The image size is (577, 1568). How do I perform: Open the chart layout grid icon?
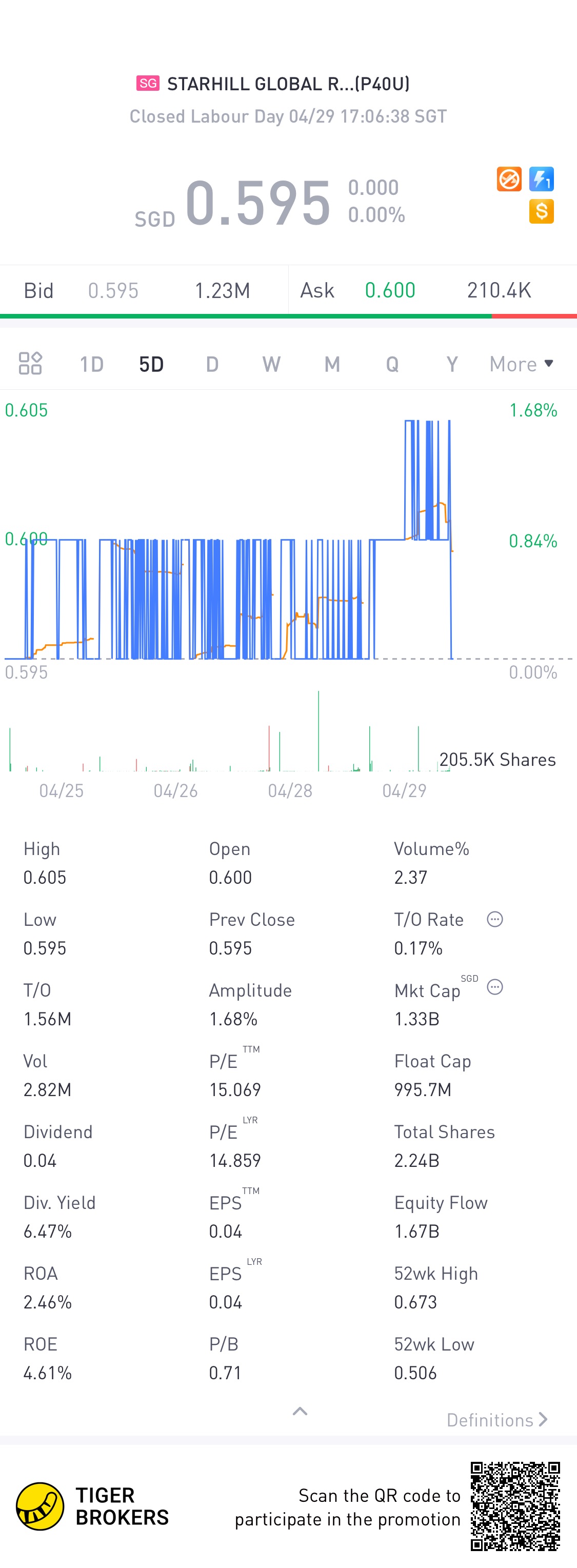coord(30,363)
